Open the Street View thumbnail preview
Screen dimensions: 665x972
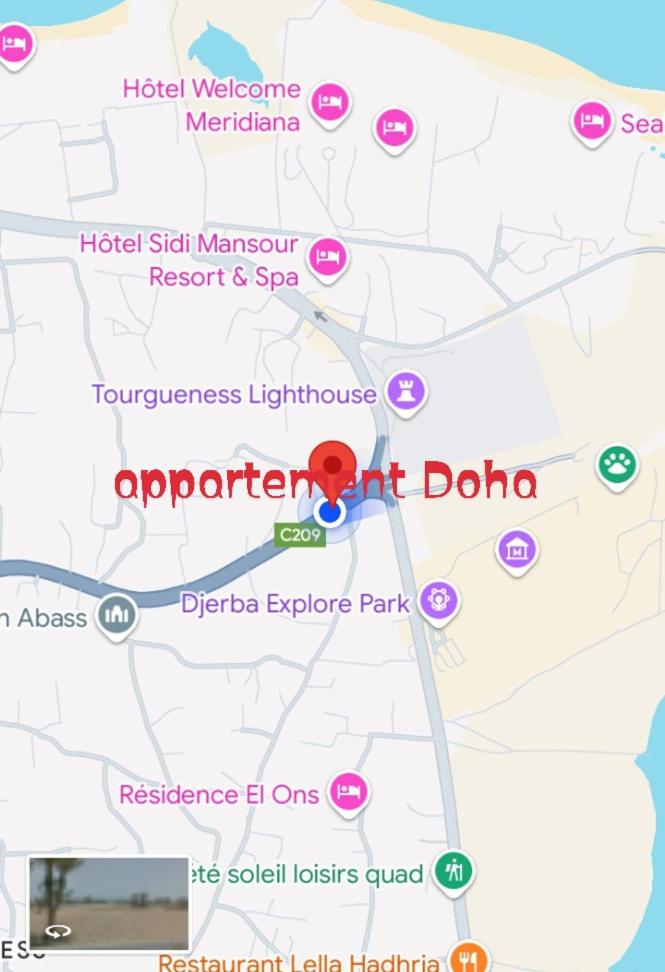pos(109,902)
